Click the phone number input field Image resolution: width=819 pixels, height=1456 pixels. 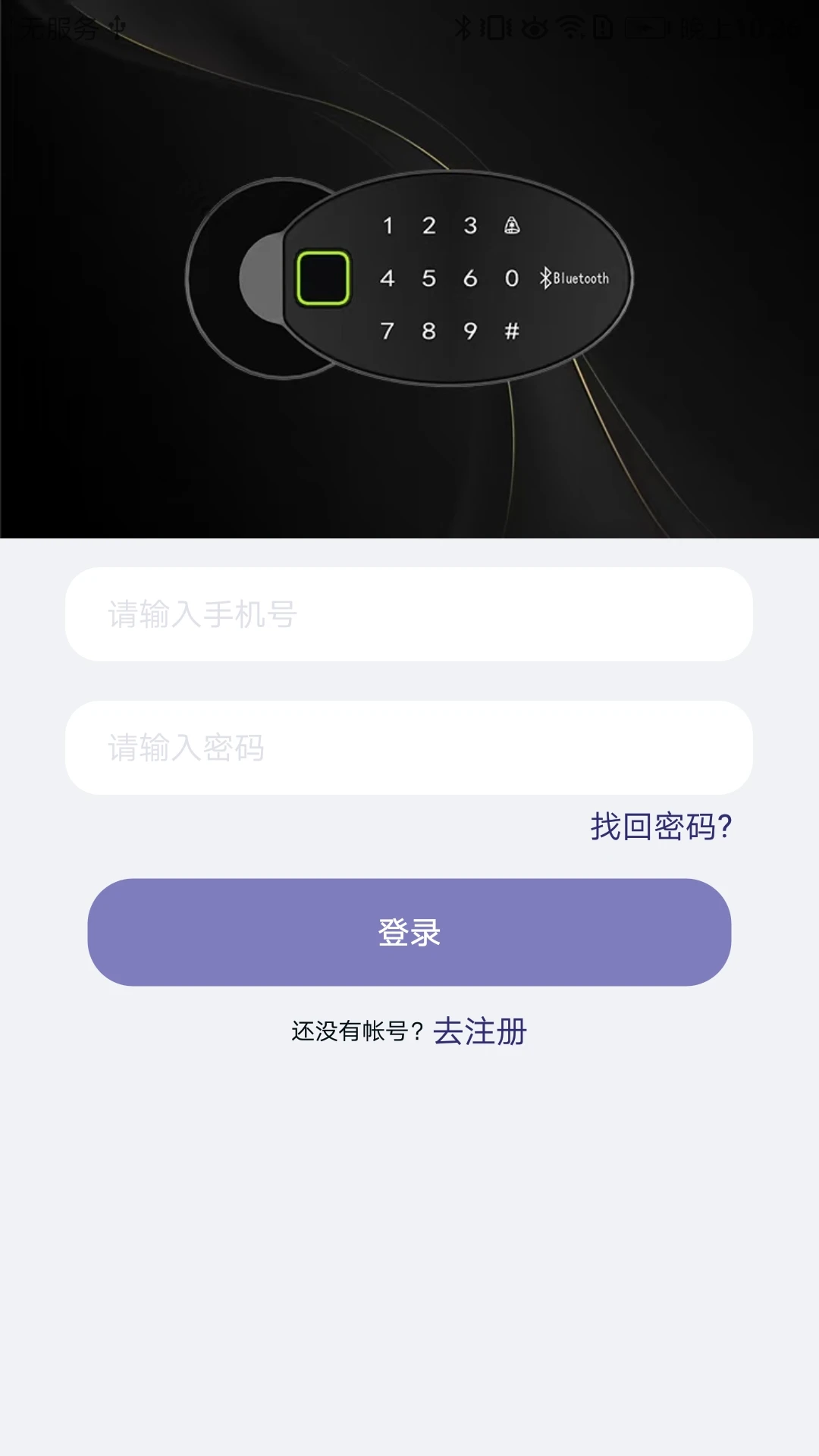point(409,616)
